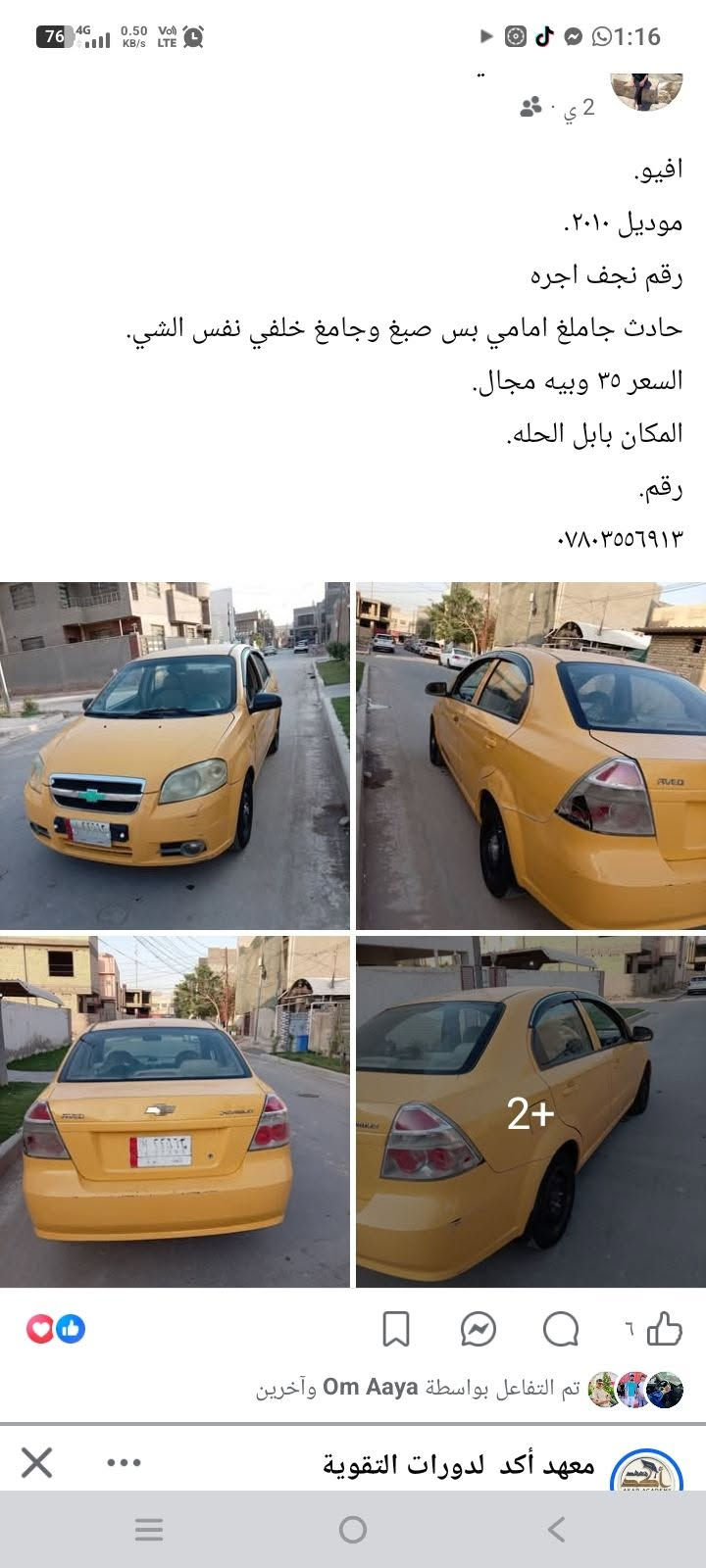
Task: Dismiss the معهد أكد suggested post
Action: (x=37, y=1463)
